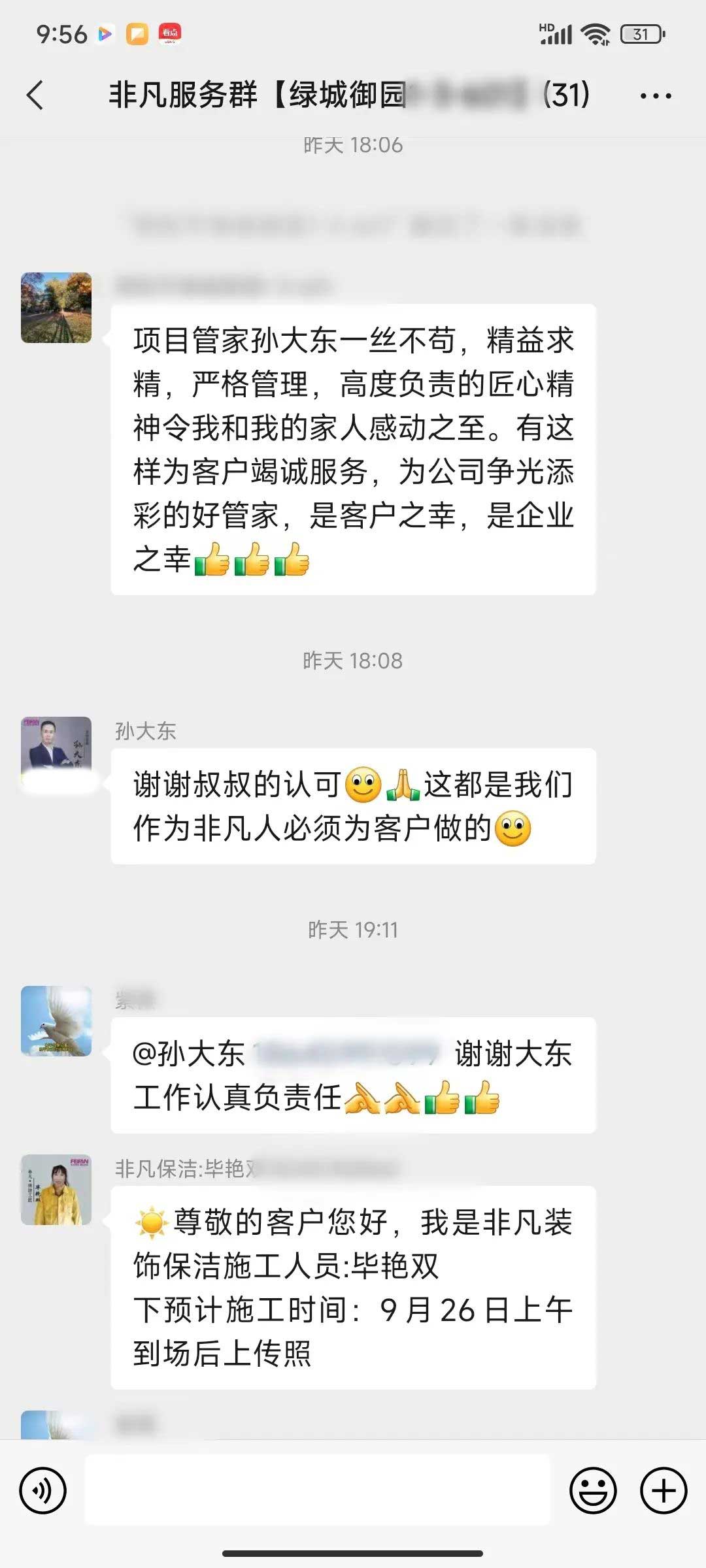This screenshot has height=1568, width=706.
Task: Tap the message text input field
Action: (318, 1491)
